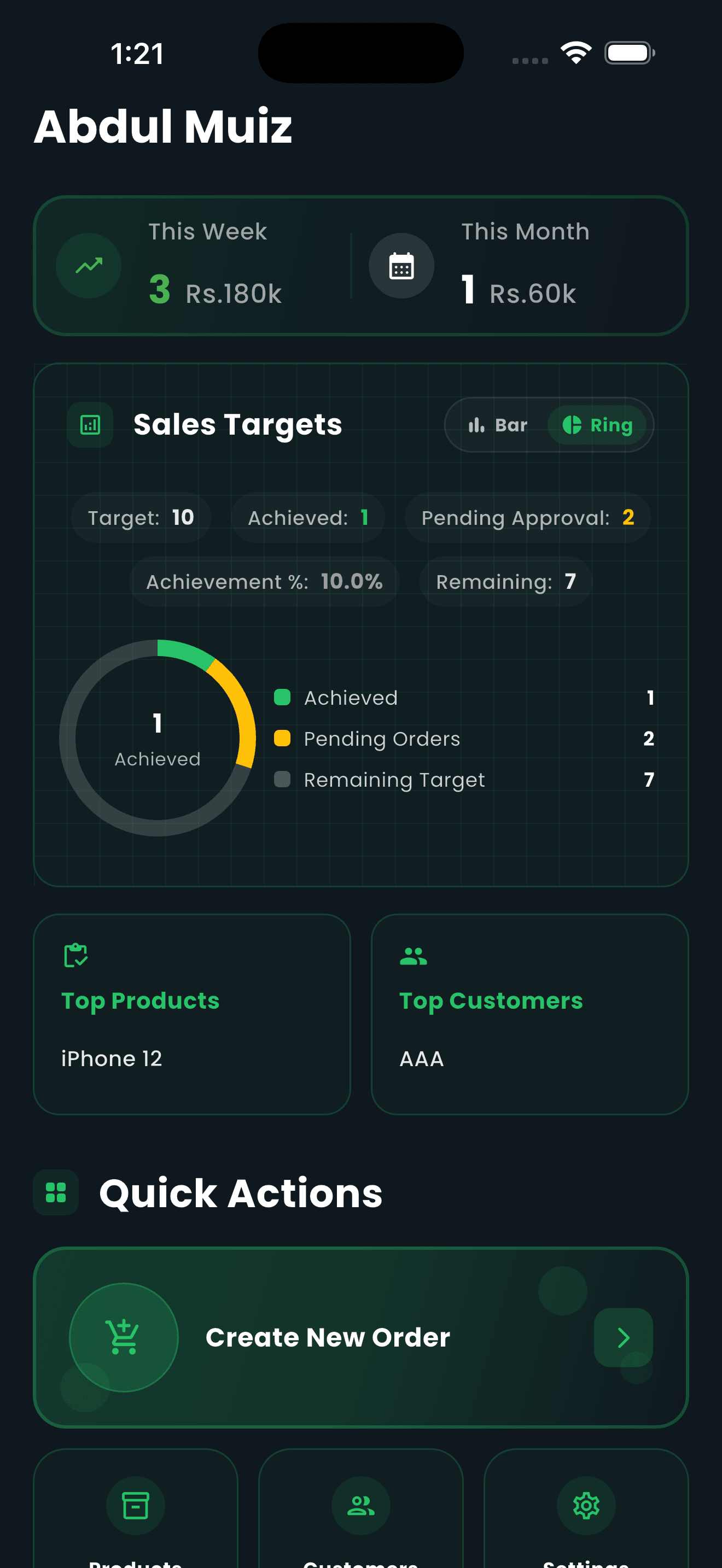The height and width of the screenshot is (1568, 722).
Task: Click the Sales Targets chart icon
Action: tap(90, 425)
